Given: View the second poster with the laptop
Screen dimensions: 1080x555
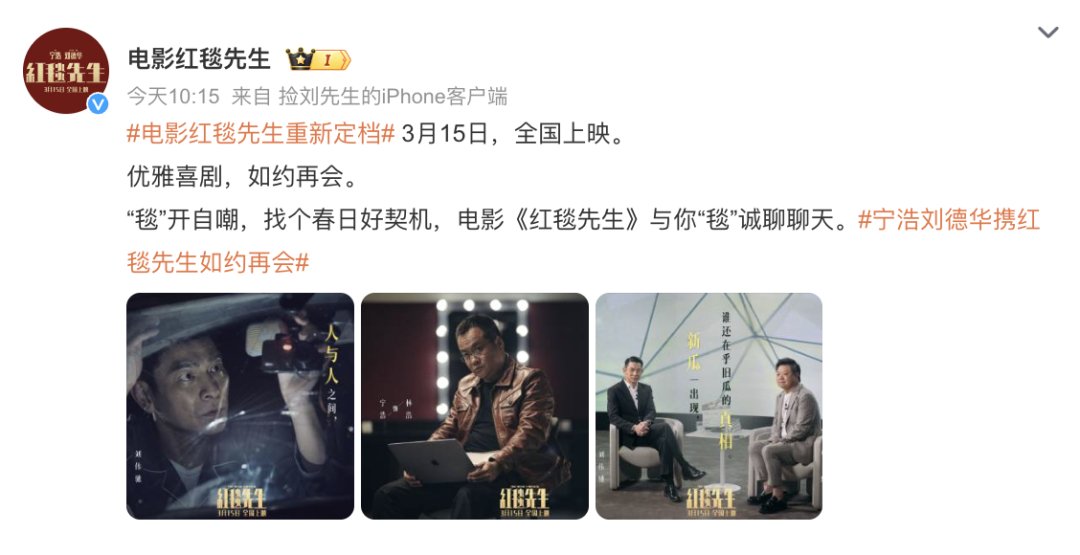Looking at the screenshot, I should pyautogui.click(x=474, y=406).
